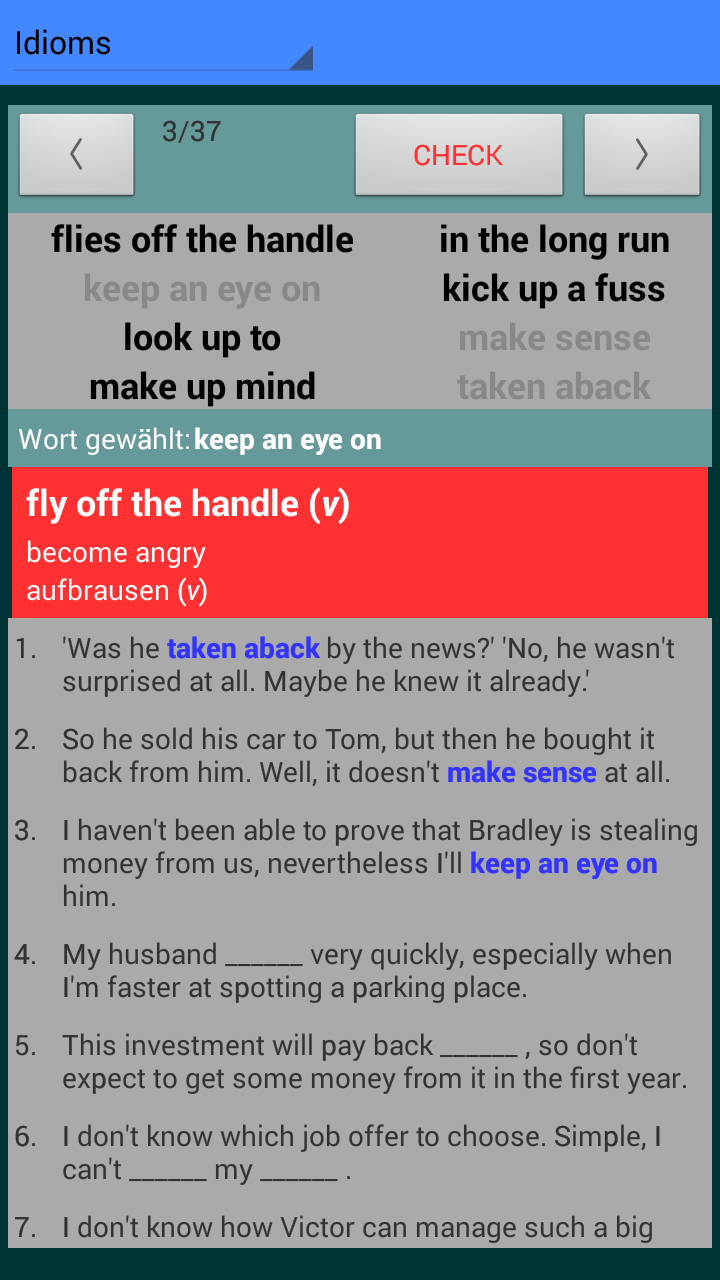720x1280 pixels.
Task: Select 'look up to' in the word list
Action: [202, 338]
